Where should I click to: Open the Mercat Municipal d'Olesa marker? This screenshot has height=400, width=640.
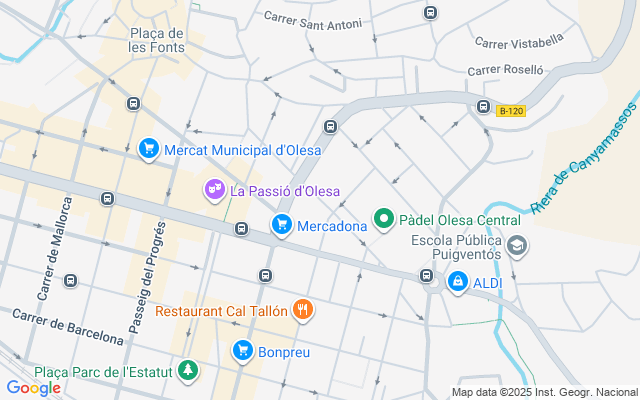click(149, 149)
